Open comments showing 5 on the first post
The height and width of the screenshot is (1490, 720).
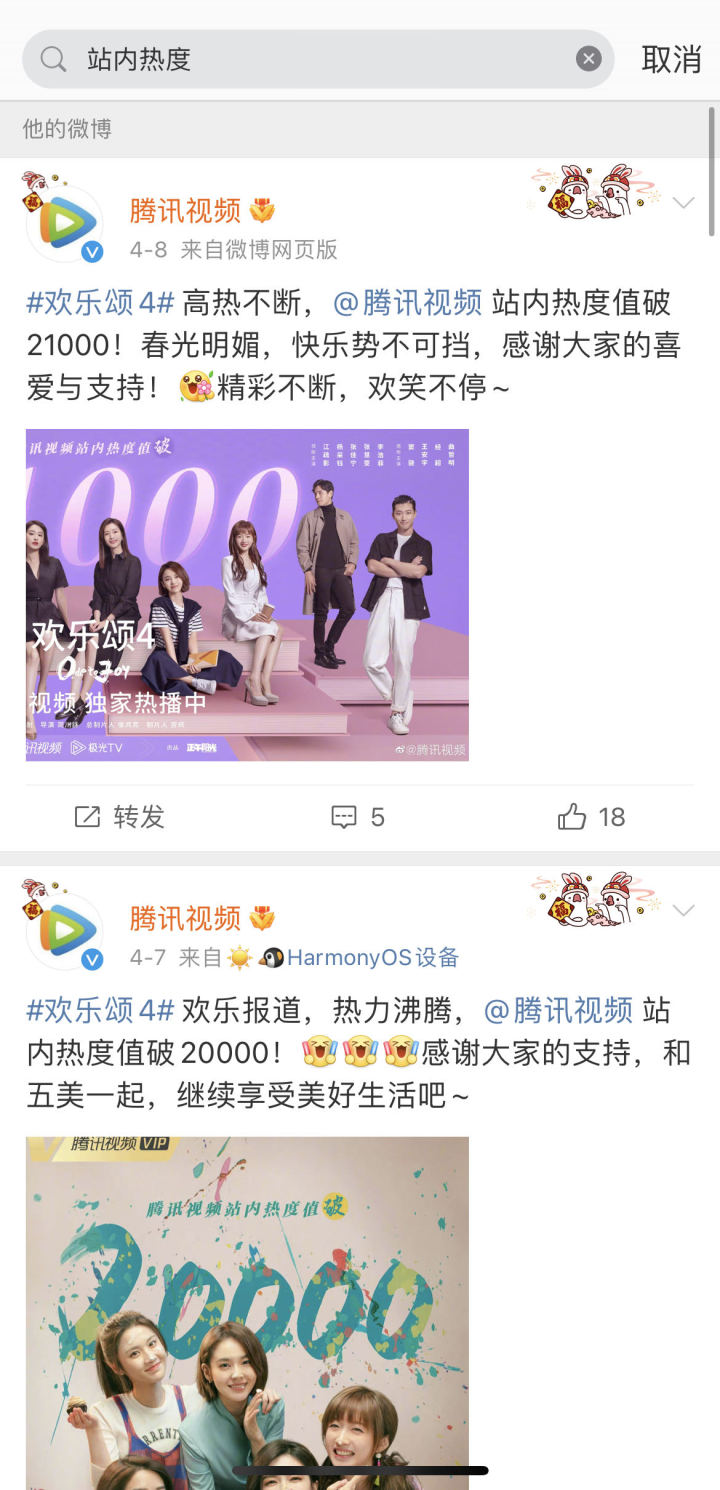click(x=358, y=817)
